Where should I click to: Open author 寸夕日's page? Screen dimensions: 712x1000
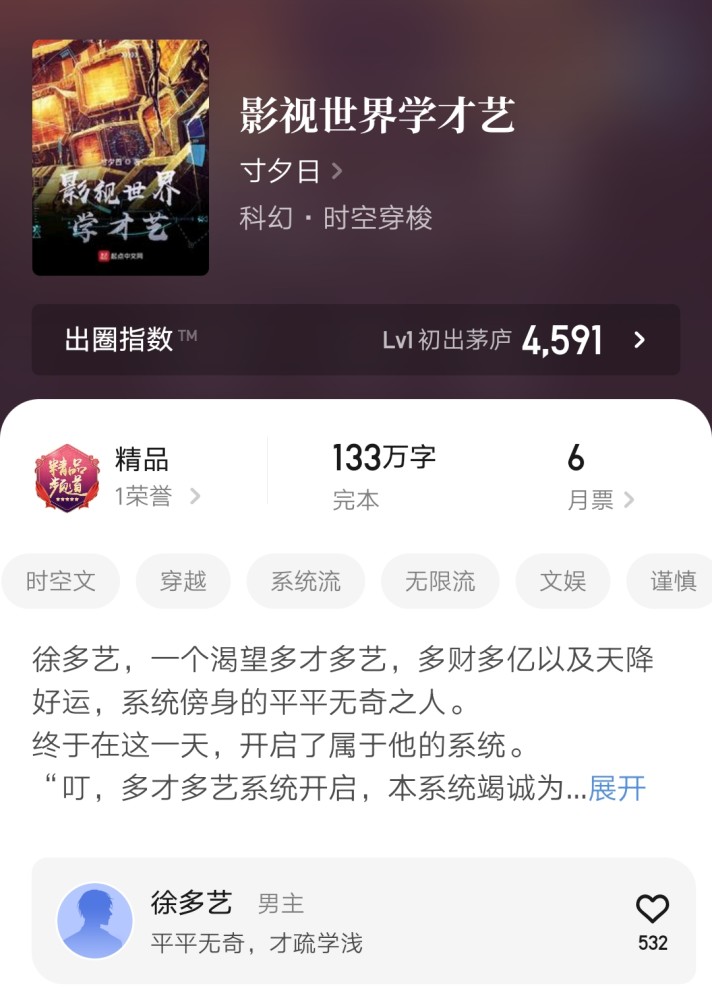tap(291, 171)
